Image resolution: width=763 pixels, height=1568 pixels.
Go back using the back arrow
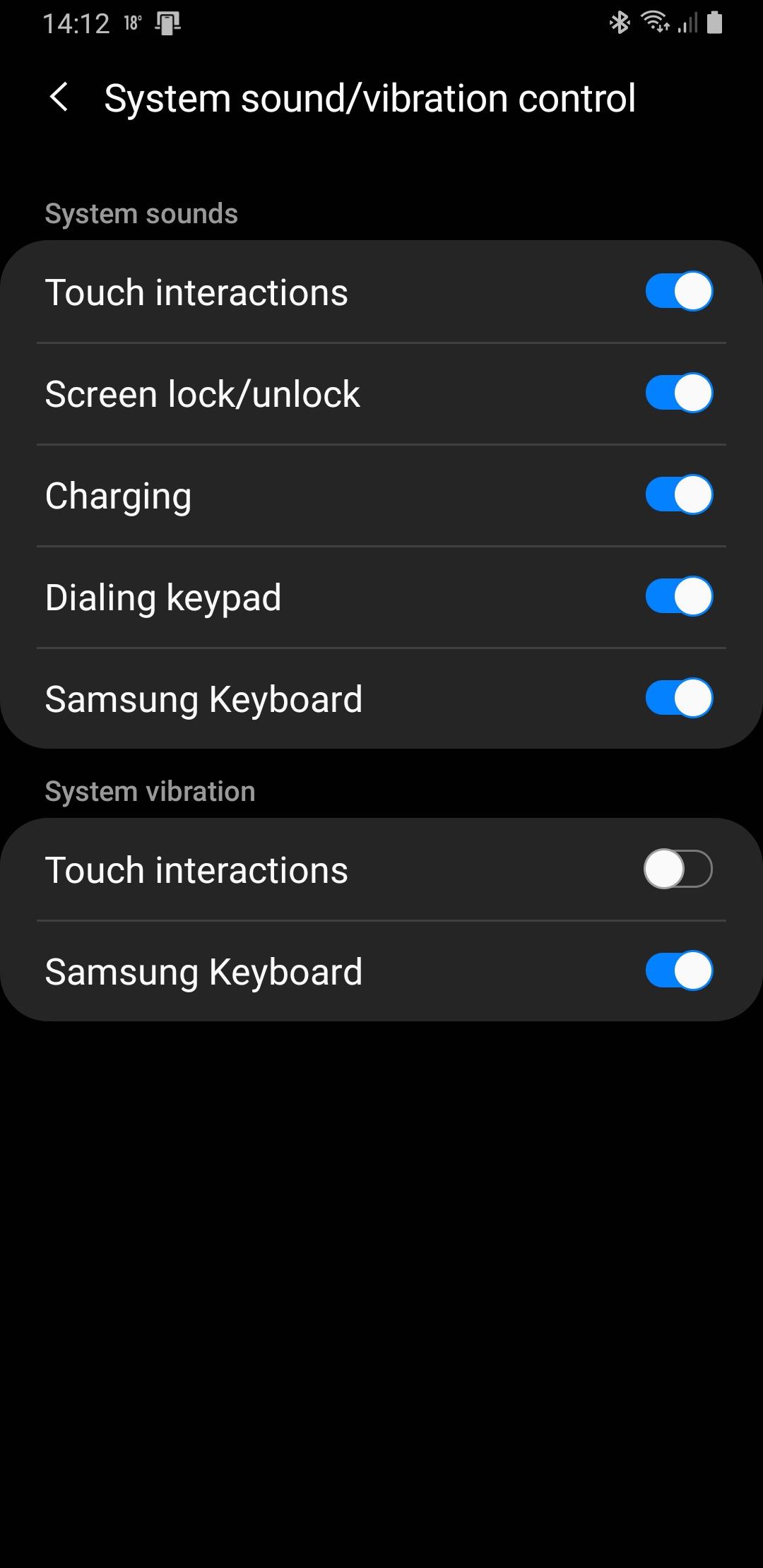point(59,97)
